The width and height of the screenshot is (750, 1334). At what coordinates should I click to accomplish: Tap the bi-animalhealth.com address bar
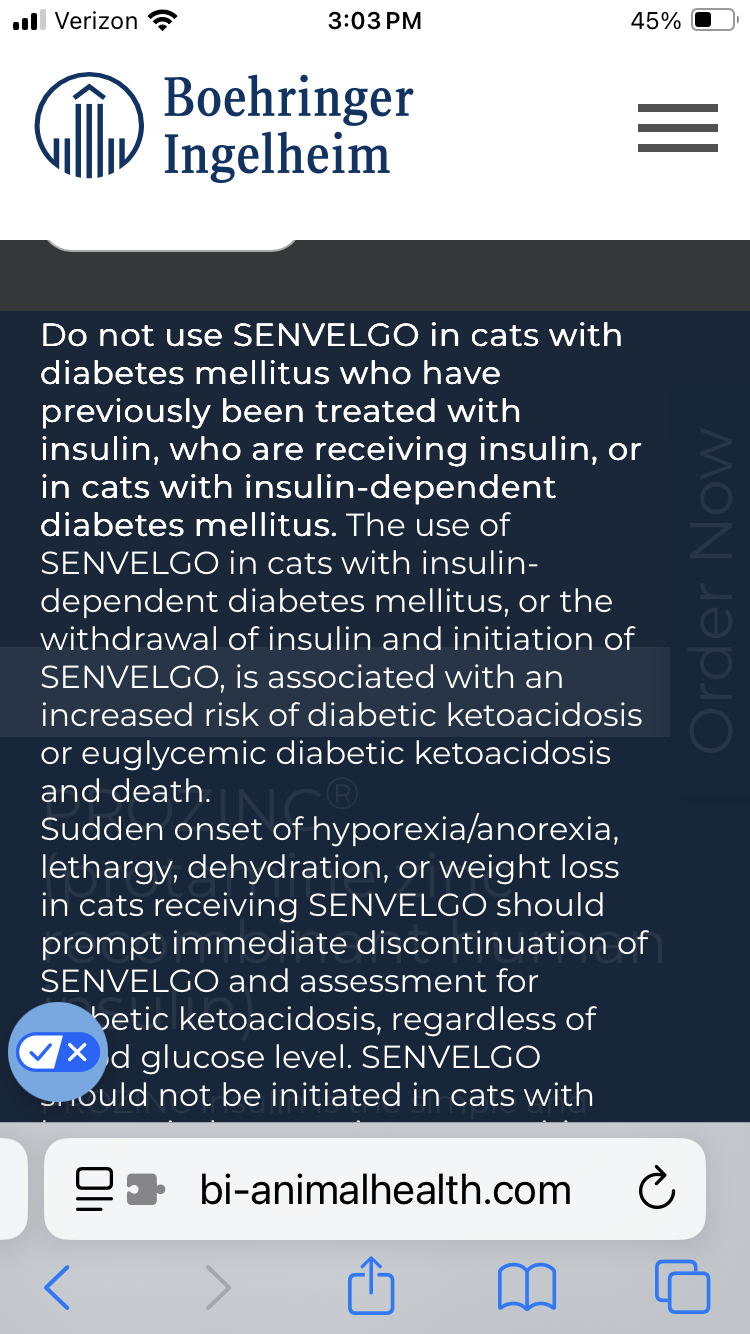point(385,1190)
